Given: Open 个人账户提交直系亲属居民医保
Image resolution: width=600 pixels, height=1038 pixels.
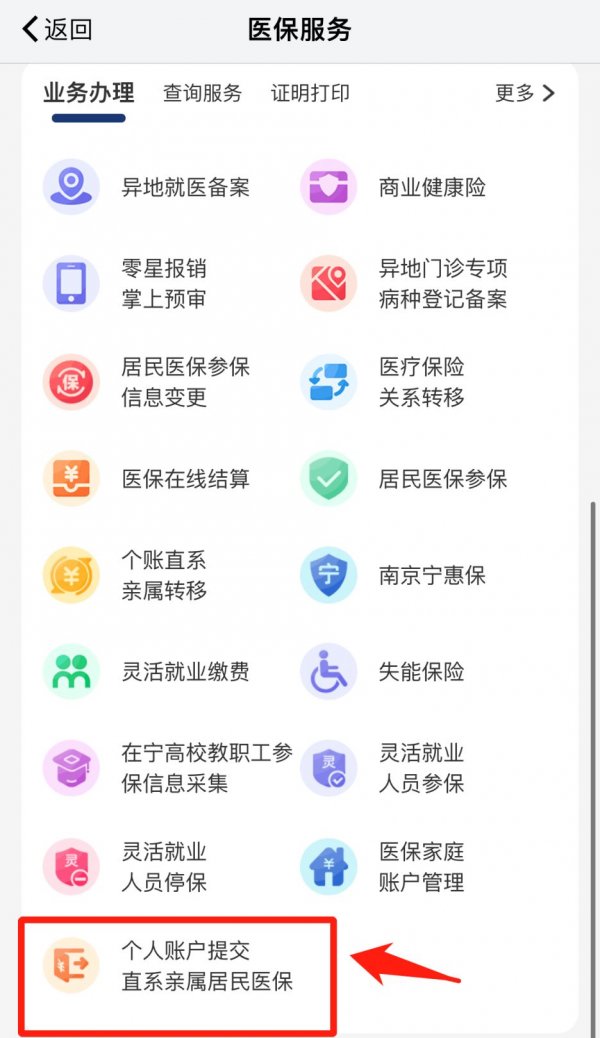Looking at the screenshot, I should pyautogui.click(x=168, y=966).
